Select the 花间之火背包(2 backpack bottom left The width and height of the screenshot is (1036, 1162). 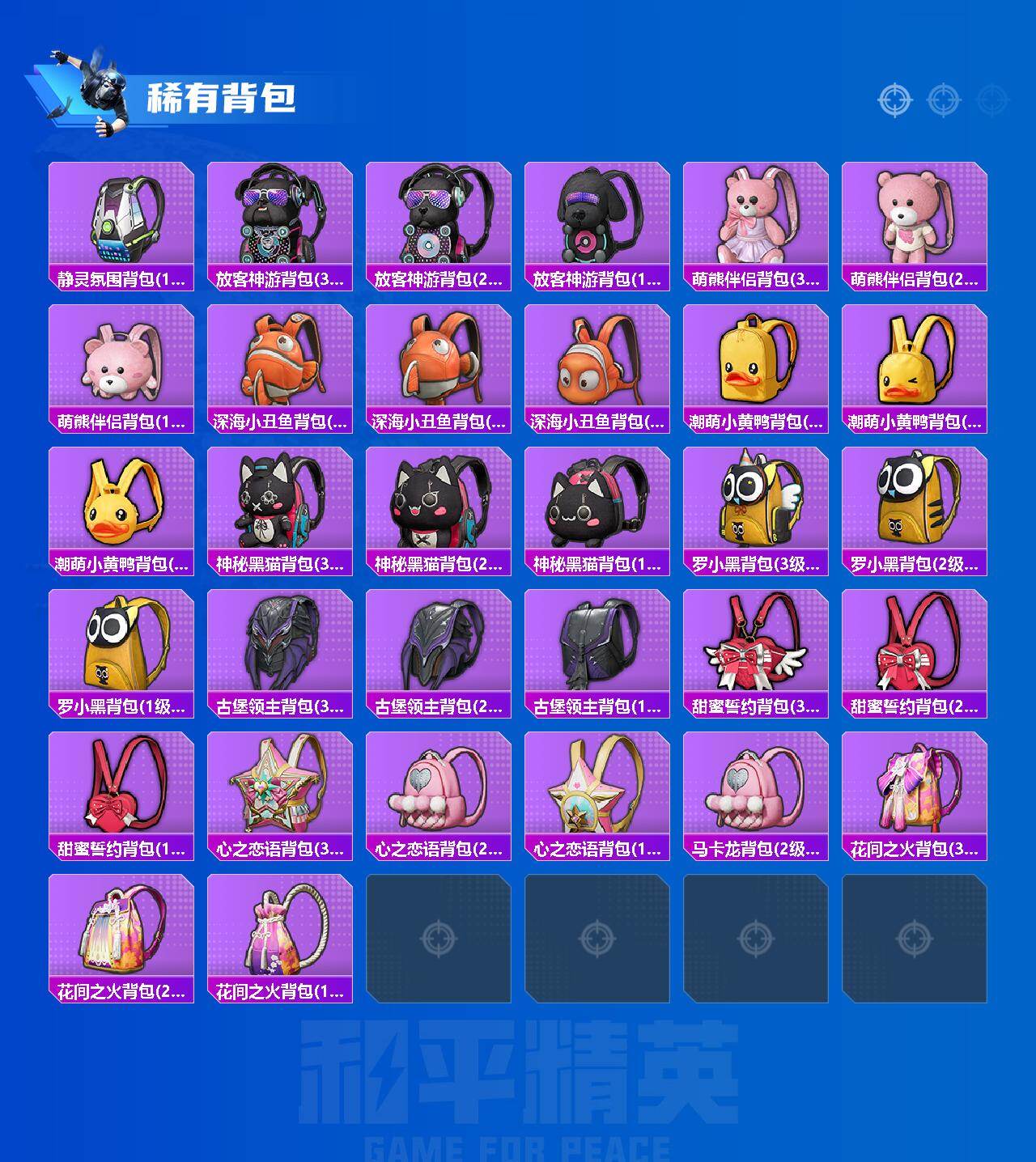[121, 935]
